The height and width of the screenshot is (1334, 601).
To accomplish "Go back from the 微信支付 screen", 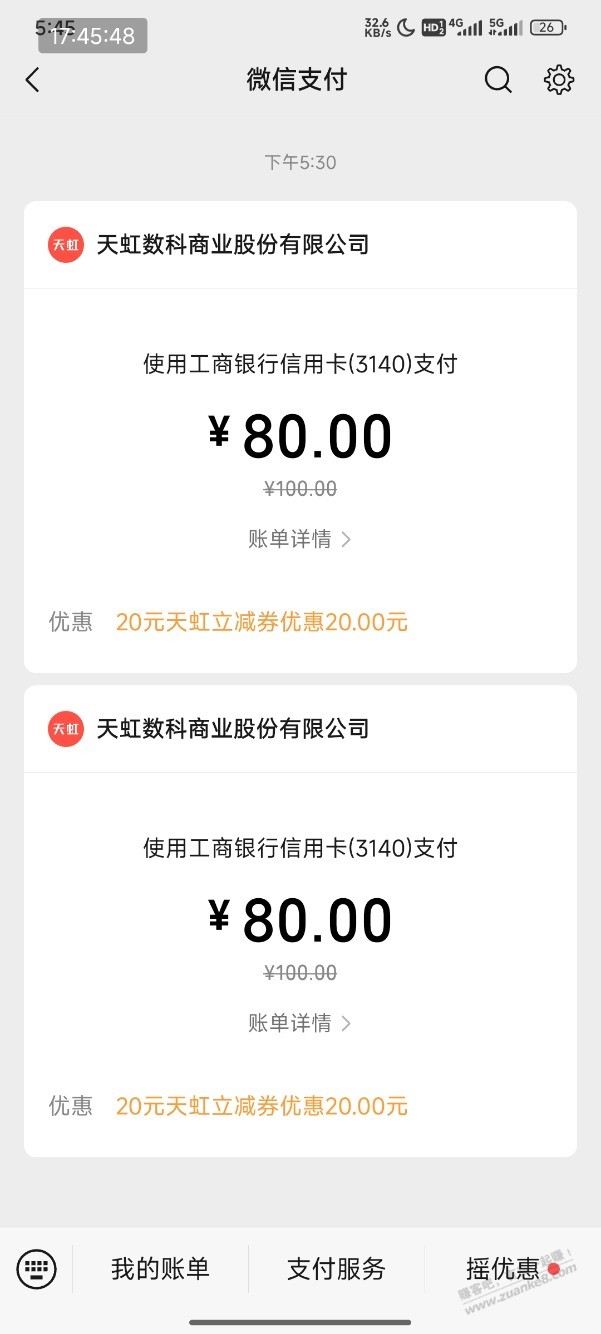I will 33,80.
